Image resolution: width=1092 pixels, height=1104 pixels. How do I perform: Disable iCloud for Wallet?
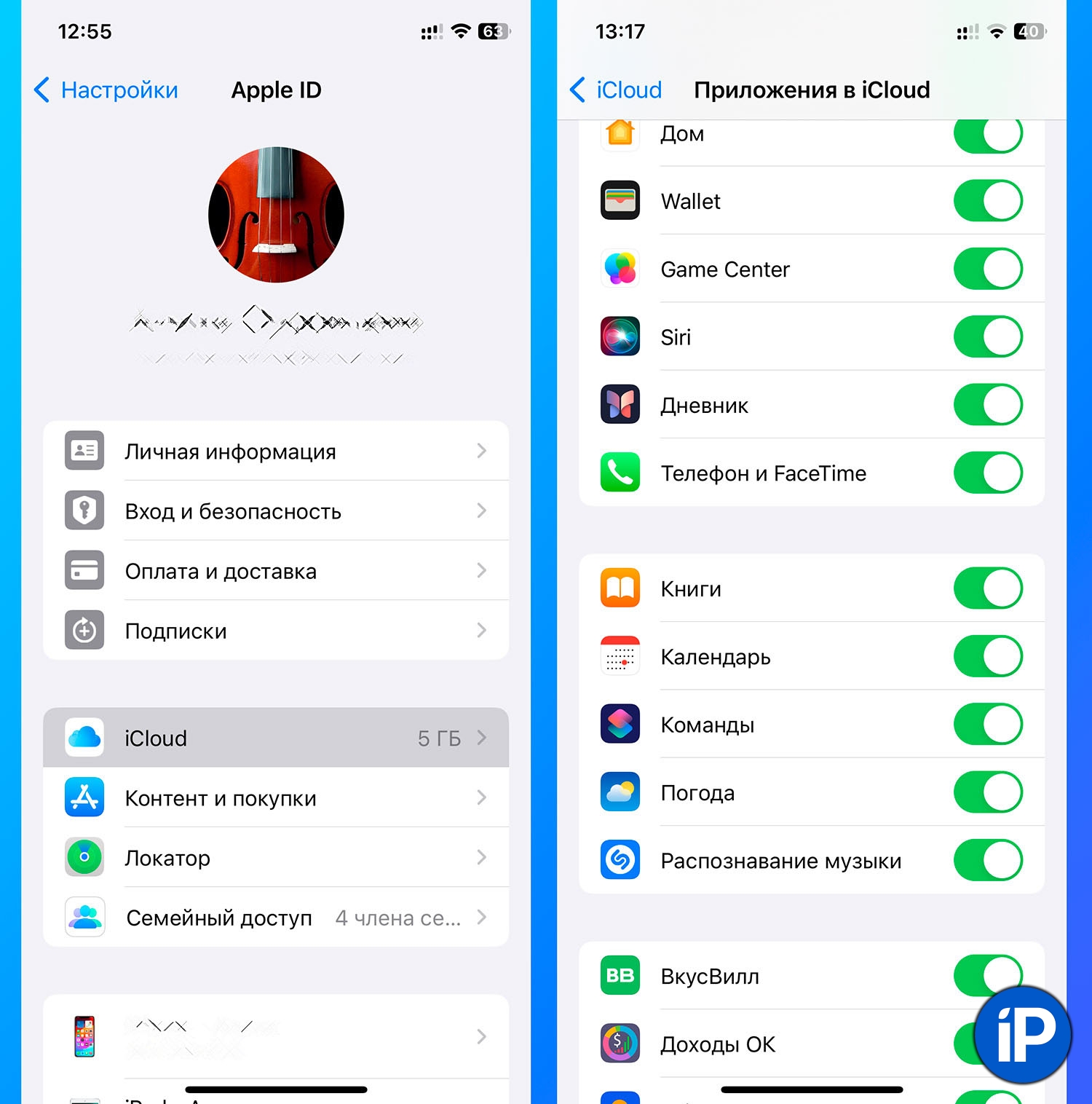(x=988, y=201)
